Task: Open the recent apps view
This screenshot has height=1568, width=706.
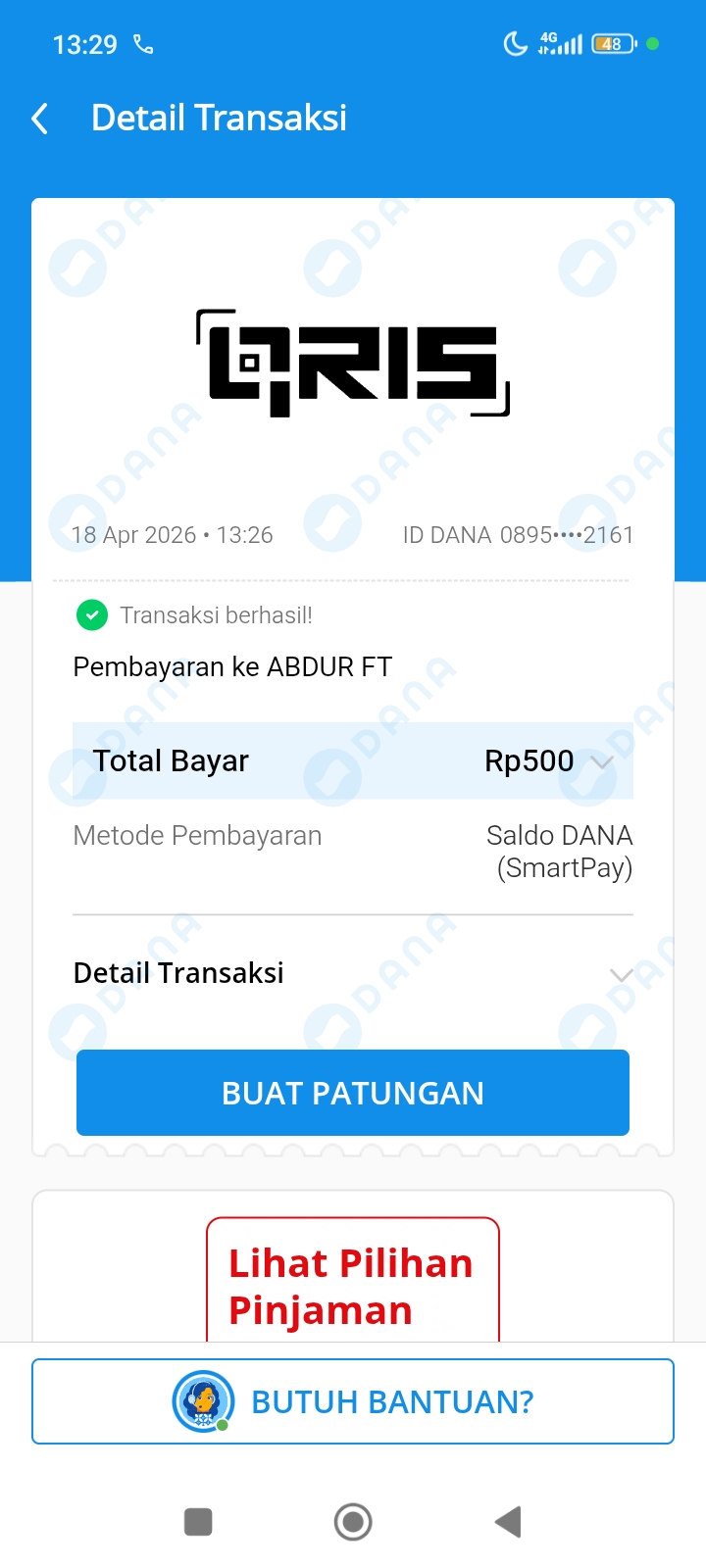Action: click(x=198, y=1522)
